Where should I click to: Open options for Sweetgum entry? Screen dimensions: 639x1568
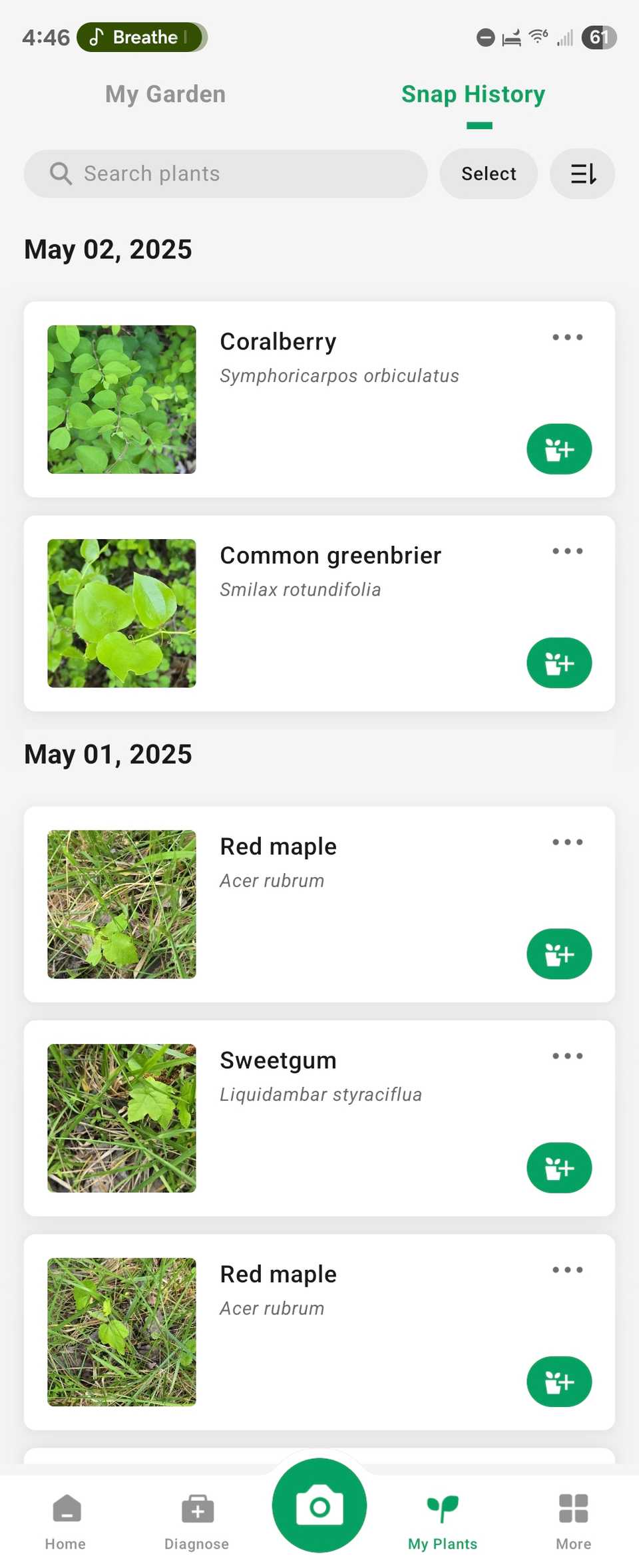point(567,1056)
